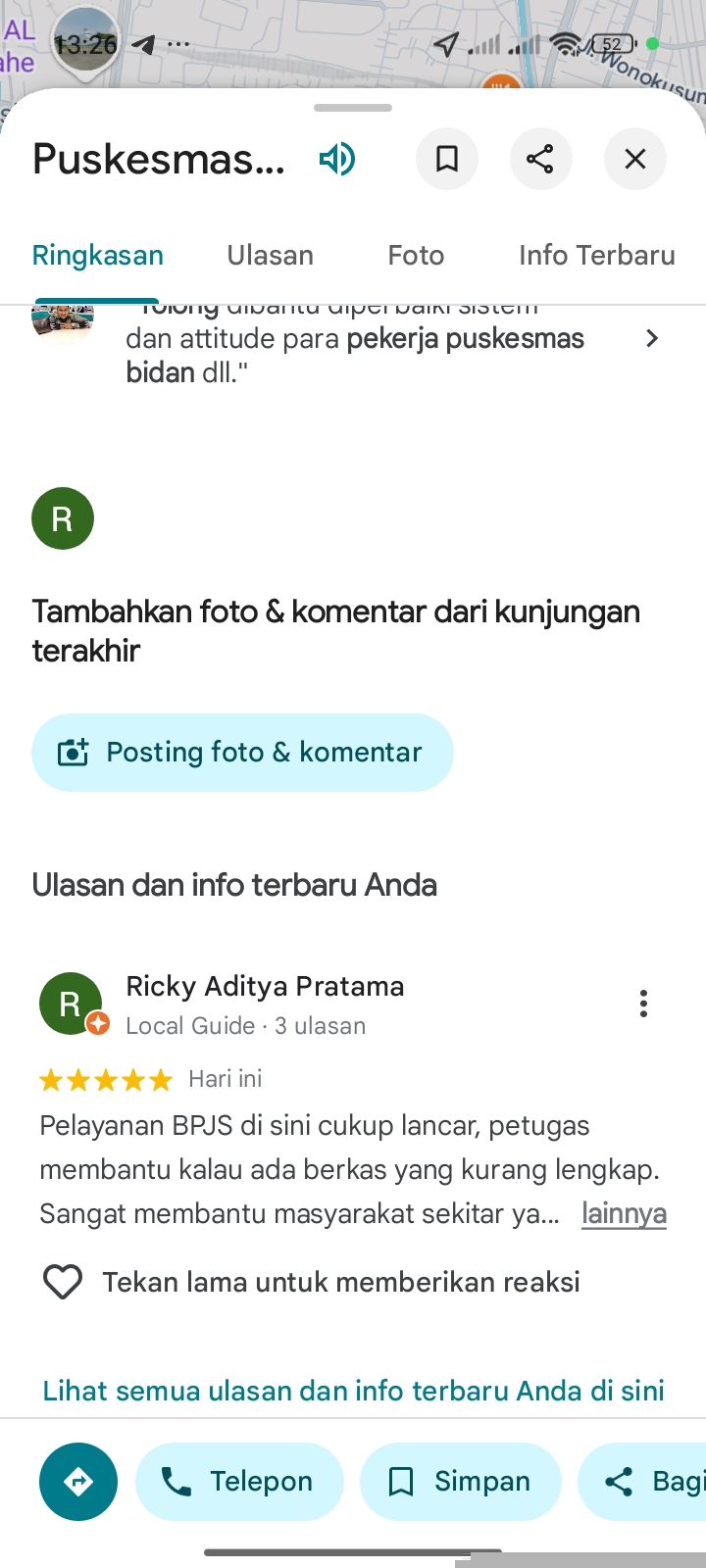Tap the heart reaction on the review
The image size is (706, 1568).
[x=63, y=1282]
